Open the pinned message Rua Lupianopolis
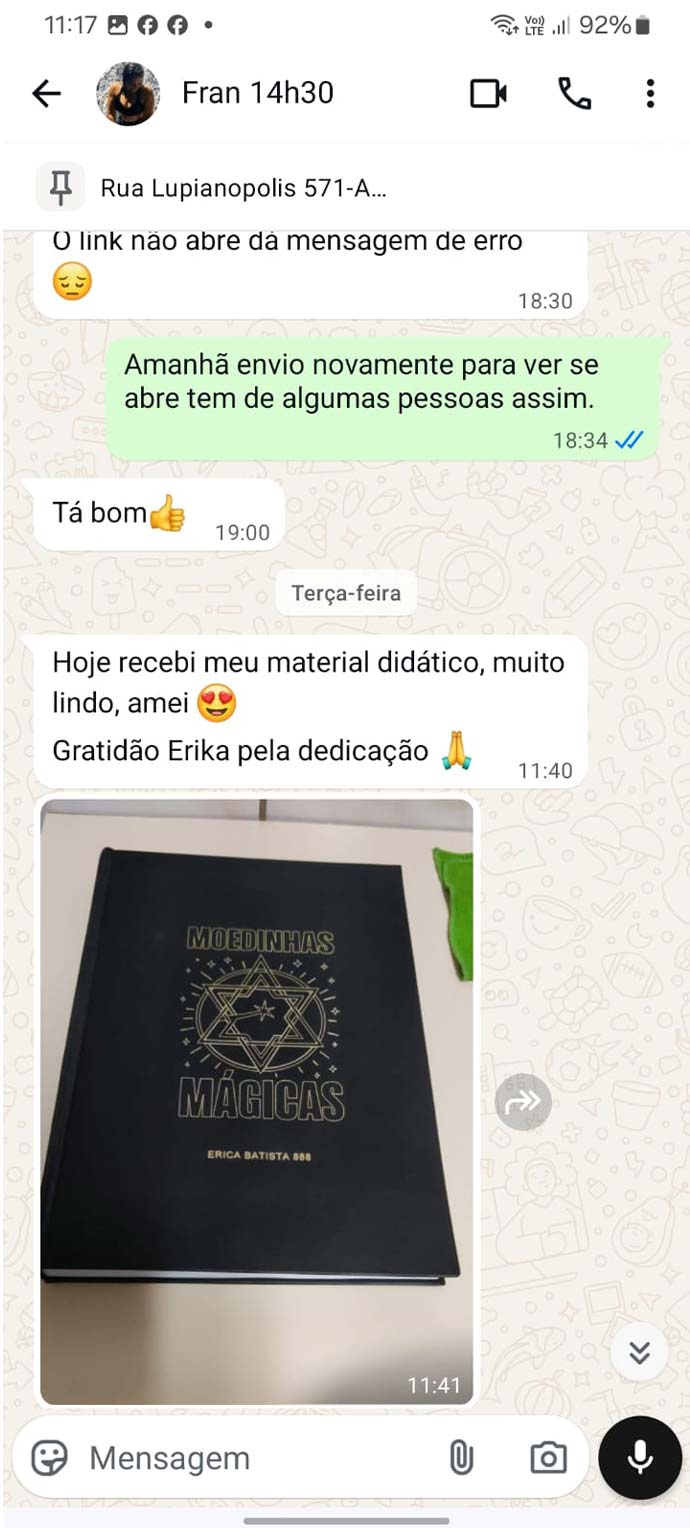 243,188
